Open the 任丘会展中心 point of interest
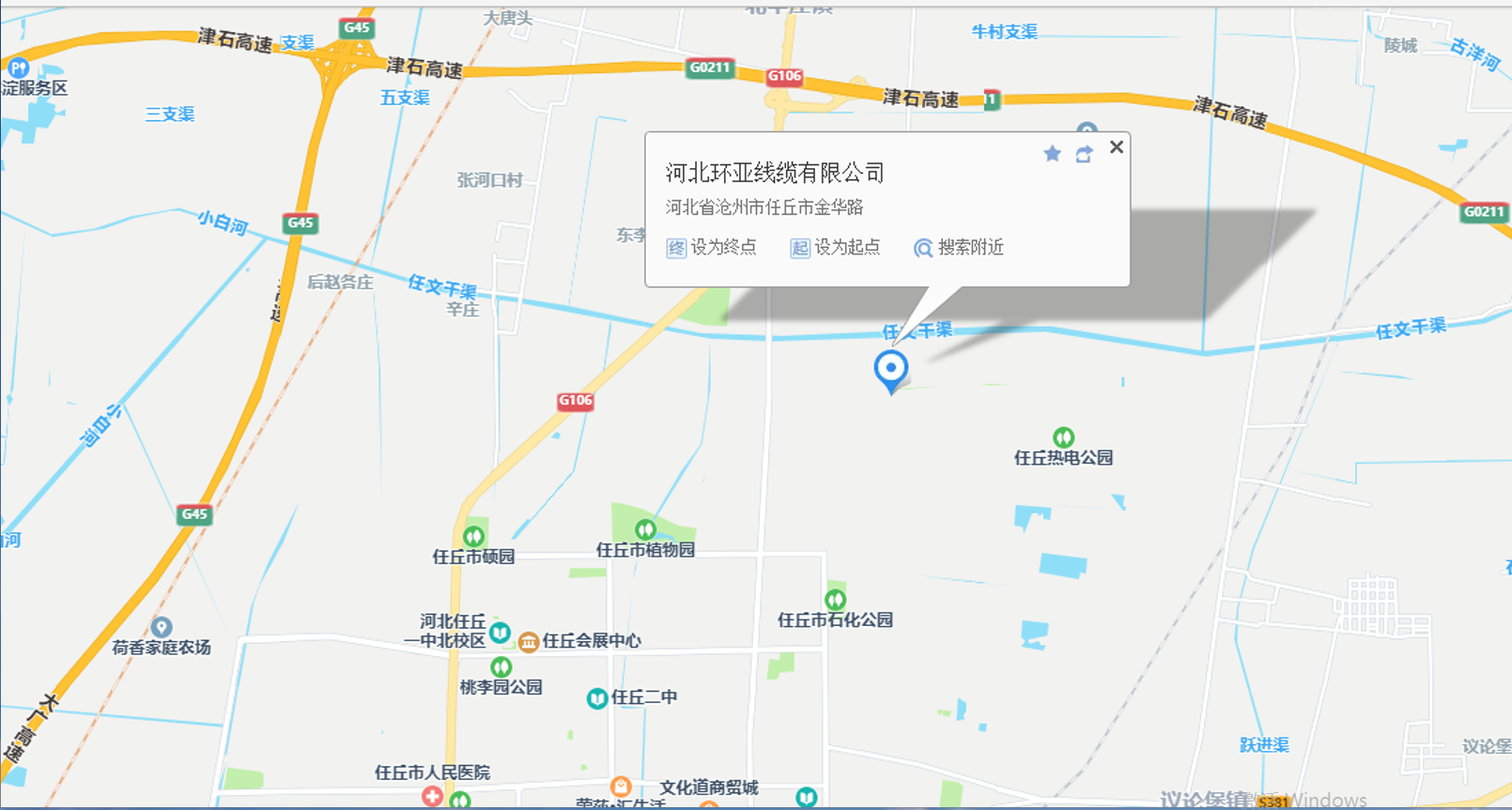The width and height of the screenshot is (1512, 810). [x=529, y=642]
